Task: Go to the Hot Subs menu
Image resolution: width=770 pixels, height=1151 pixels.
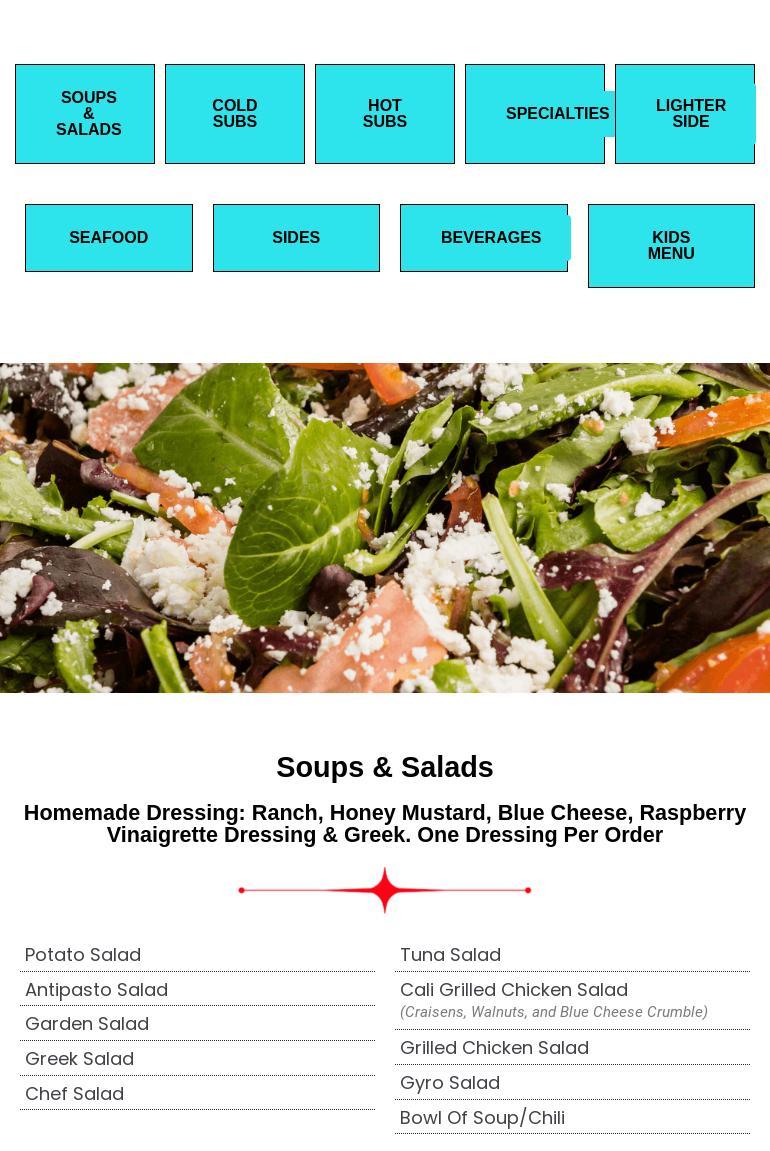Action: [385, 114]
